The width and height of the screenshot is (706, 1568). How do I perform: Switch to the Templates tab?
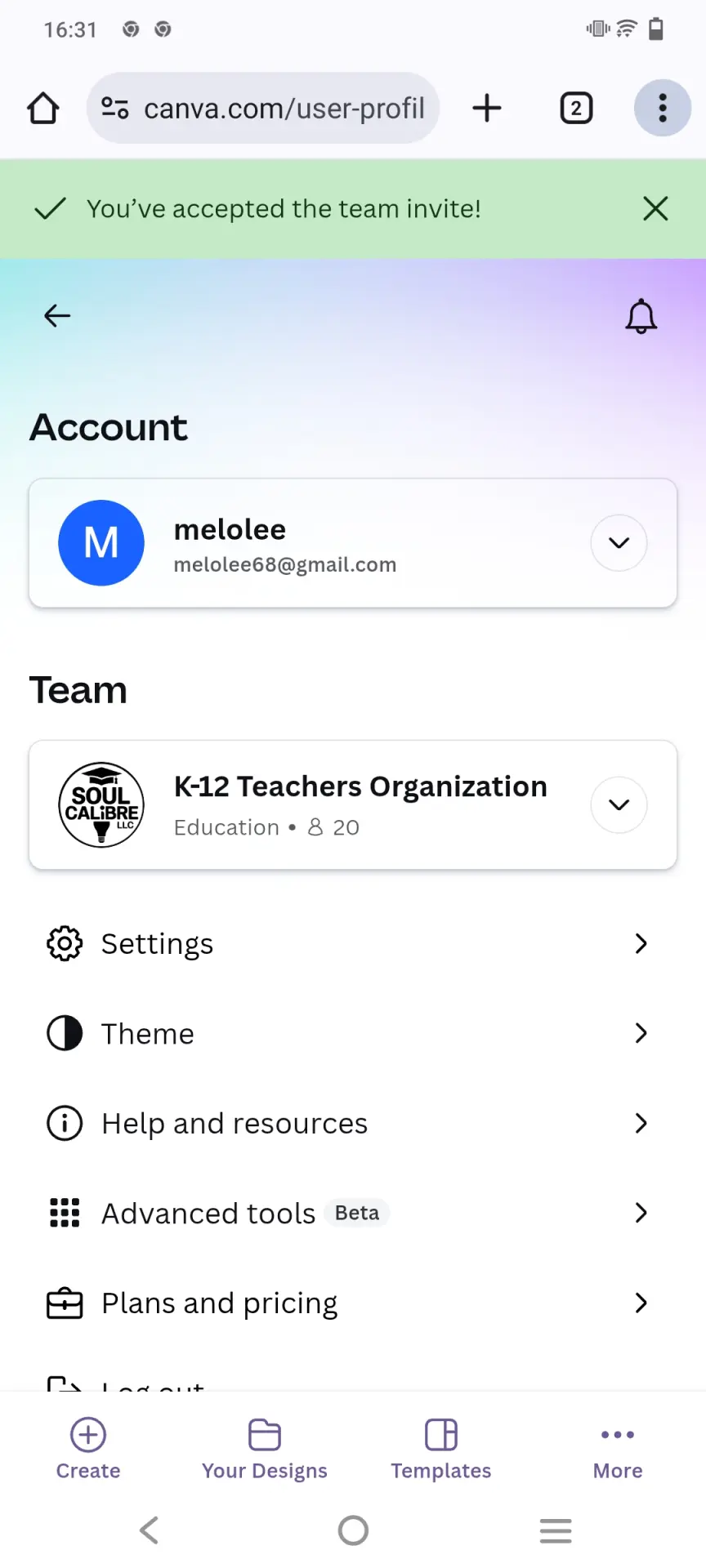point(441,1450)
